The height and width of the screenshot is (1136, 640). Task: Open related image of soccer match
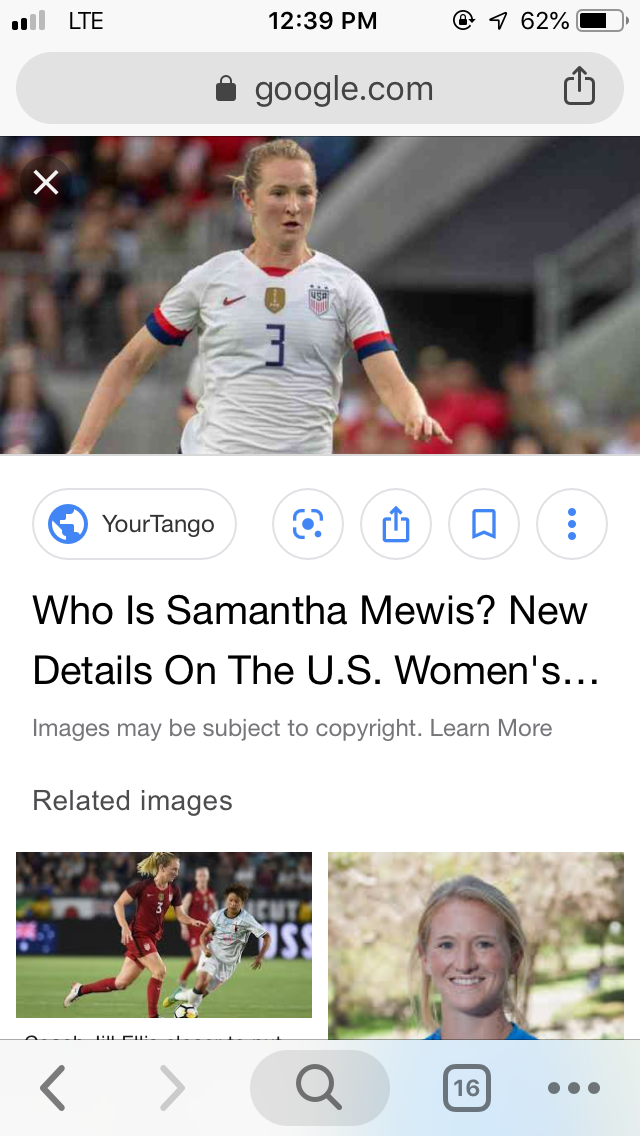164,934
